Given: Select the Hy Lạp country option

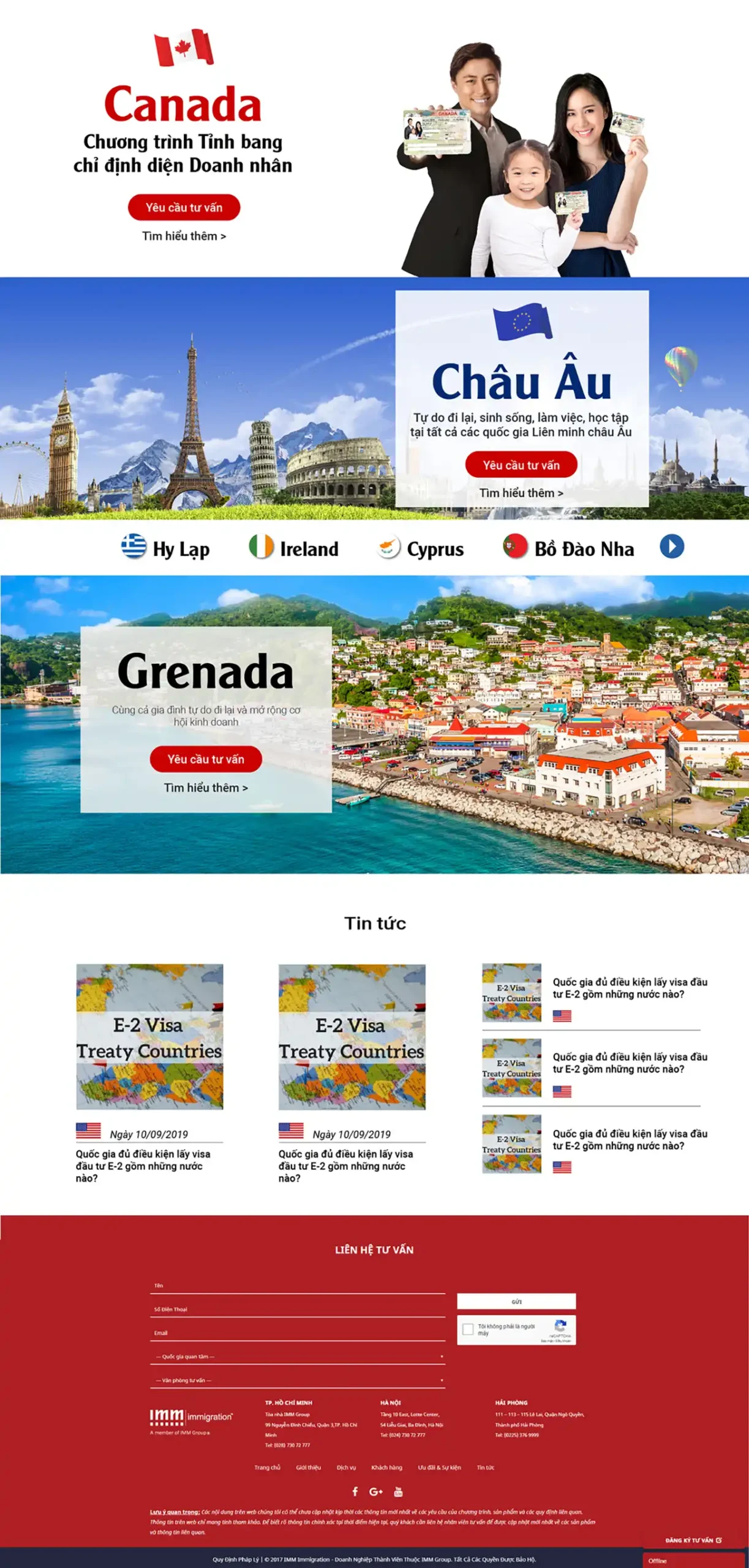Looking at the screenshot, I should (165, 548).
